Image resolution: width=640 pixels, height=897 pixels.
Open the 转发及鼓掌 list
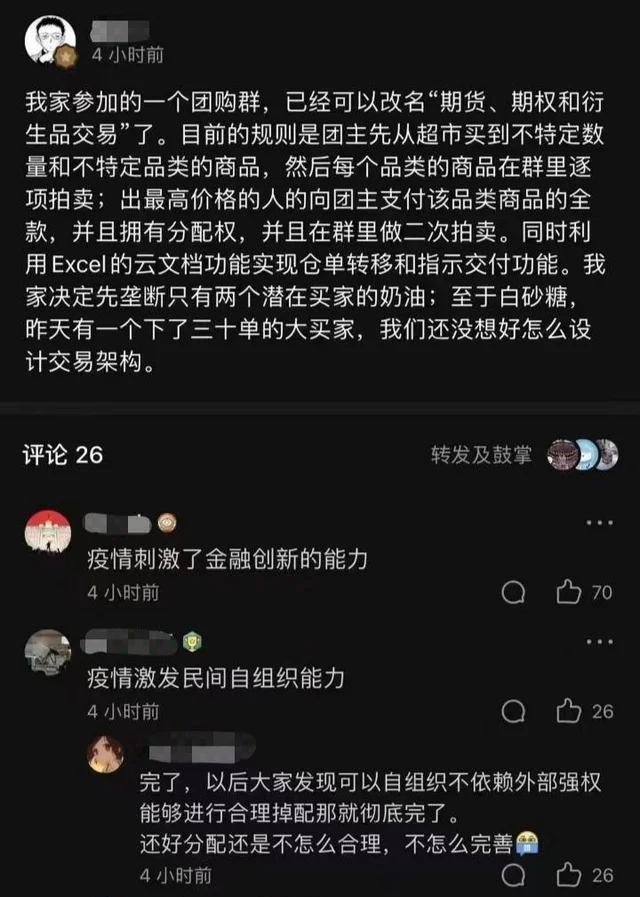pos(481,455)
